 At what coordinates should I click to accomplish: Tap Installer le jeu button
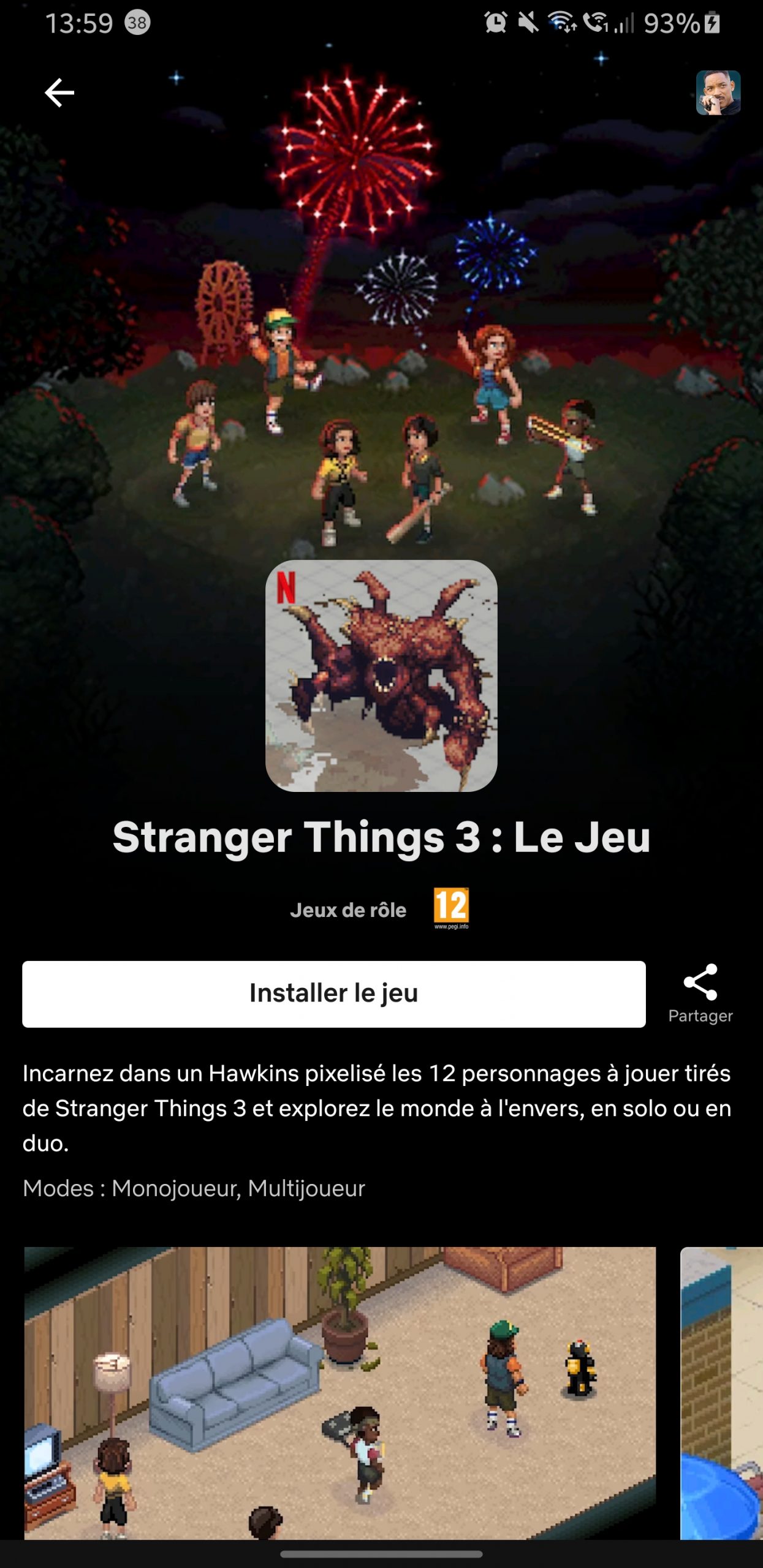pos(333,993)
